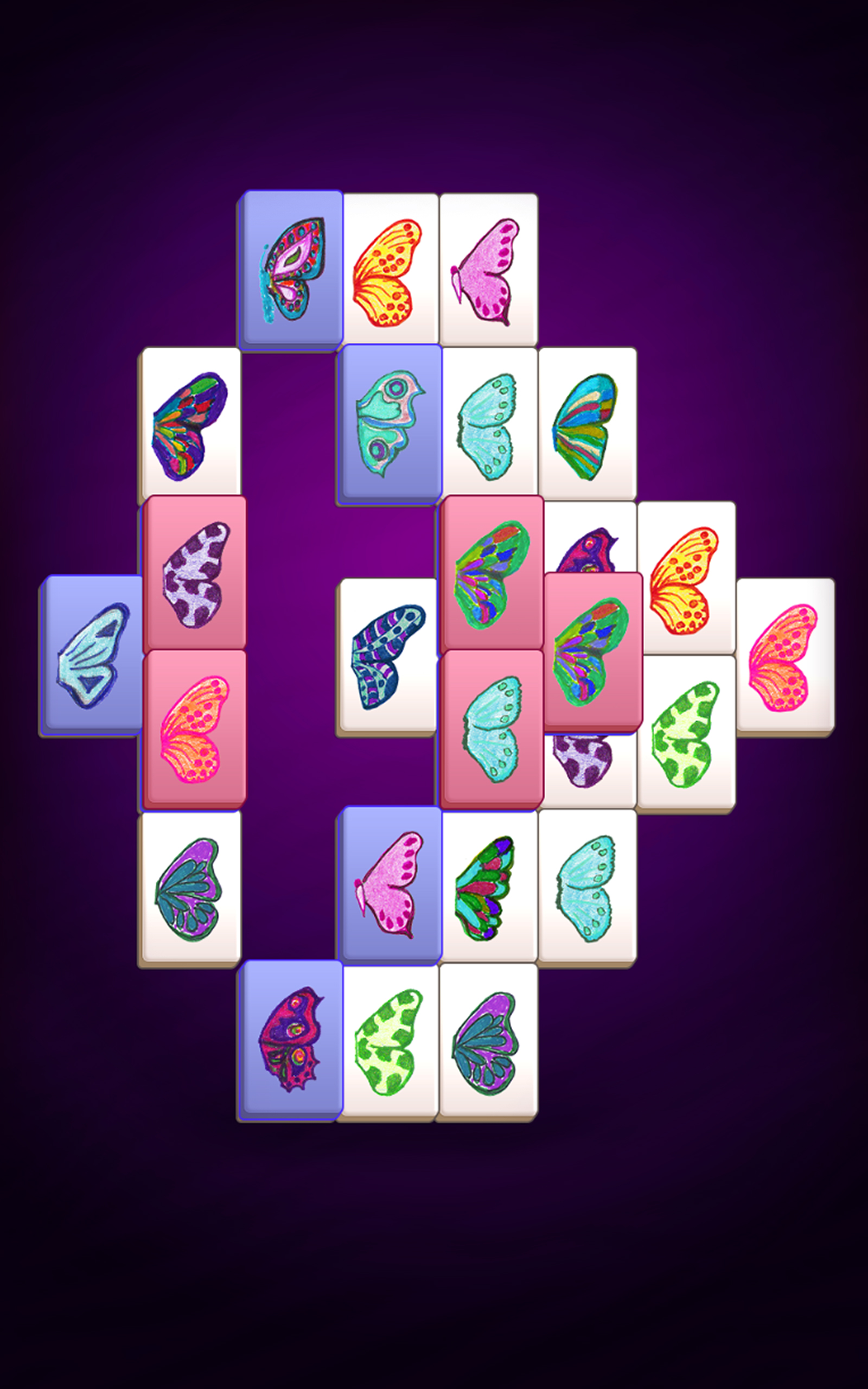Select the blue tile with the teal peacock wing
Screen dimensions: 868x1389
click(x=391, y=423)
